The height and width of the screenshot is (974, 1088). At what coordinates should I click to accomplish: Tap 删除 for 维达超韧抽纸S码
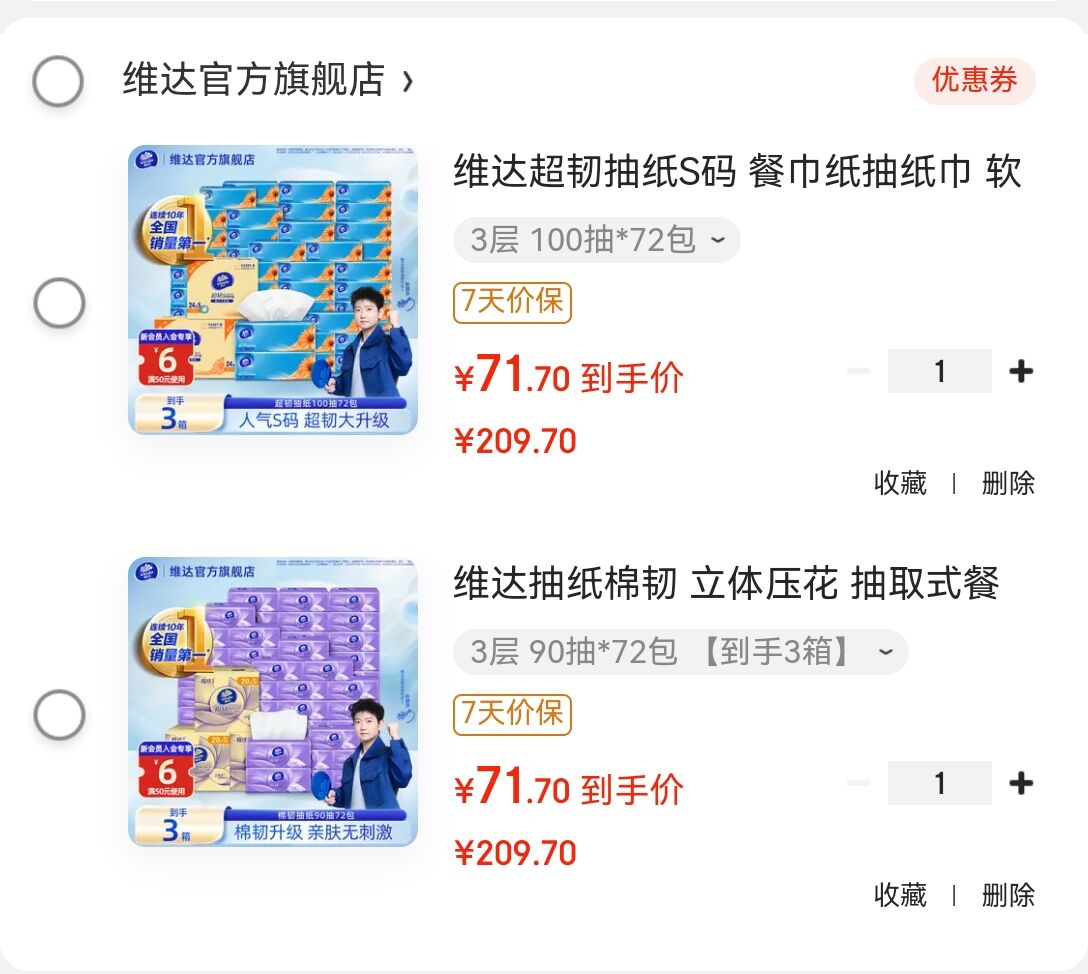[x=1008, y=483]
